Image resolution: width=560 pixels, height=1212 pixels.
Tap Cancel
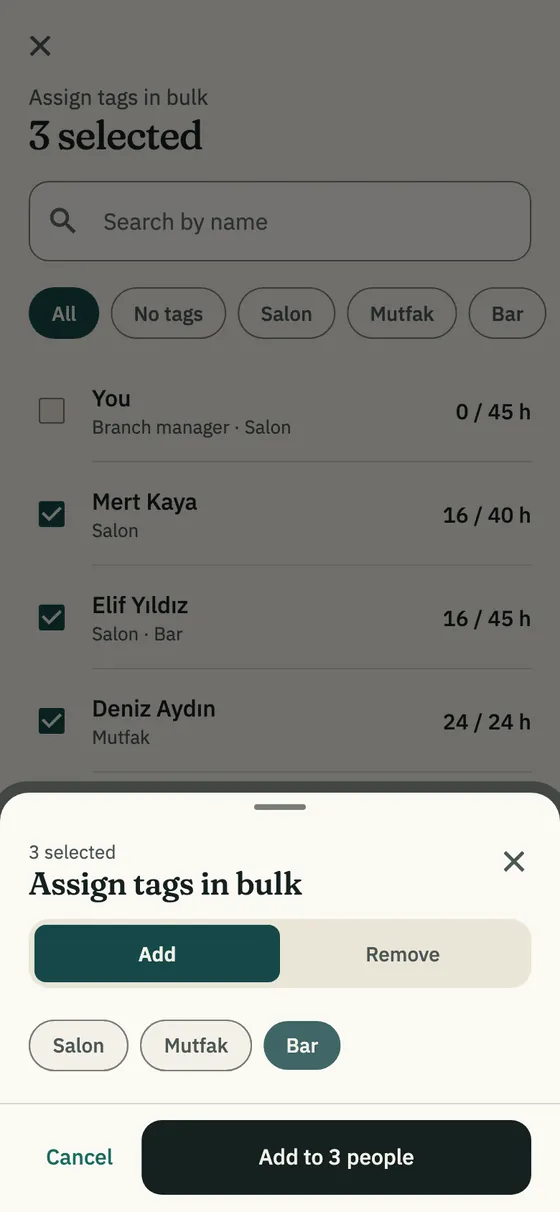[79, 1157]
